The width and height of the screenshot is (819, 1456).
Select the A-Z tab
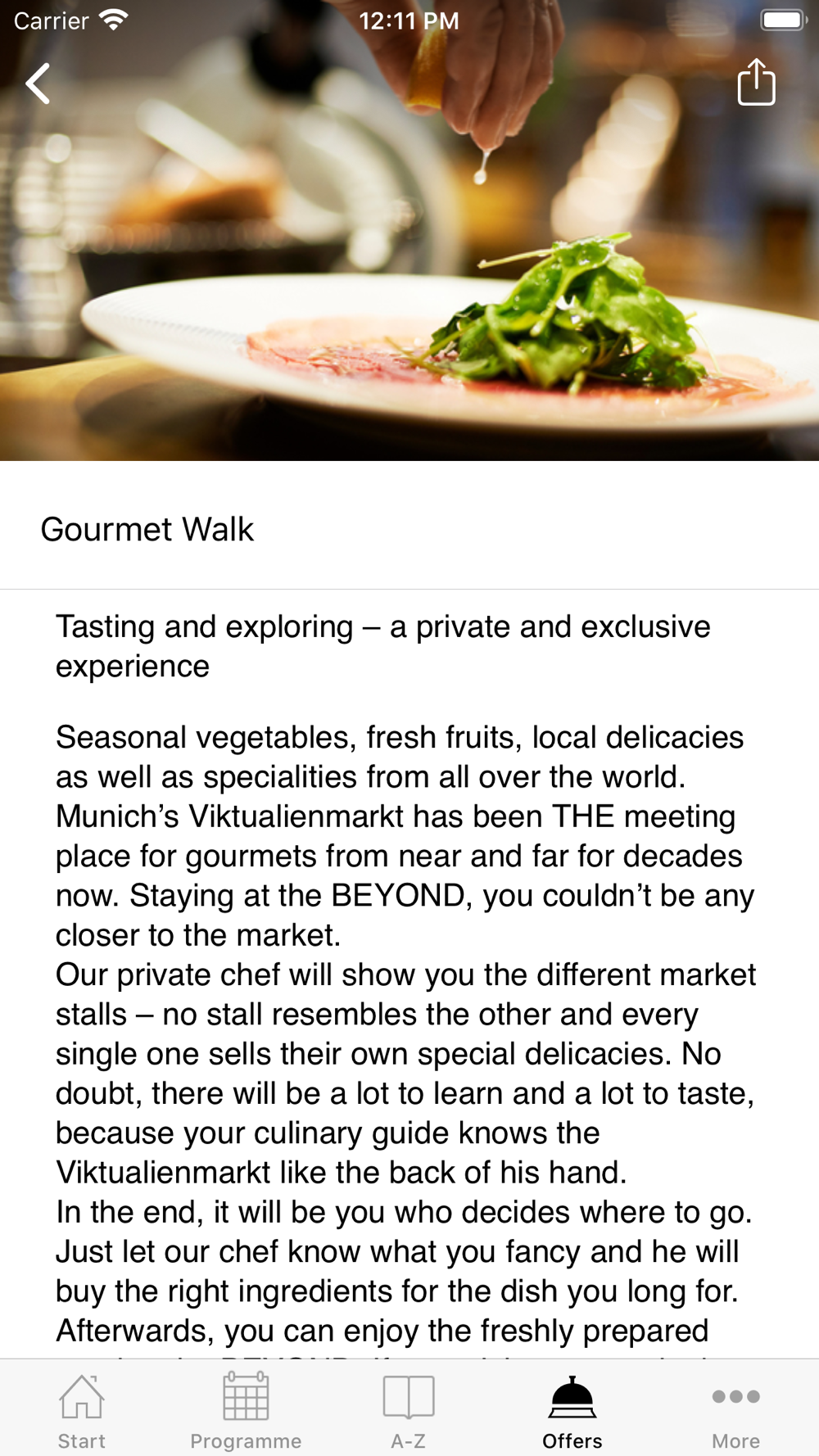tap(409, 1410)
